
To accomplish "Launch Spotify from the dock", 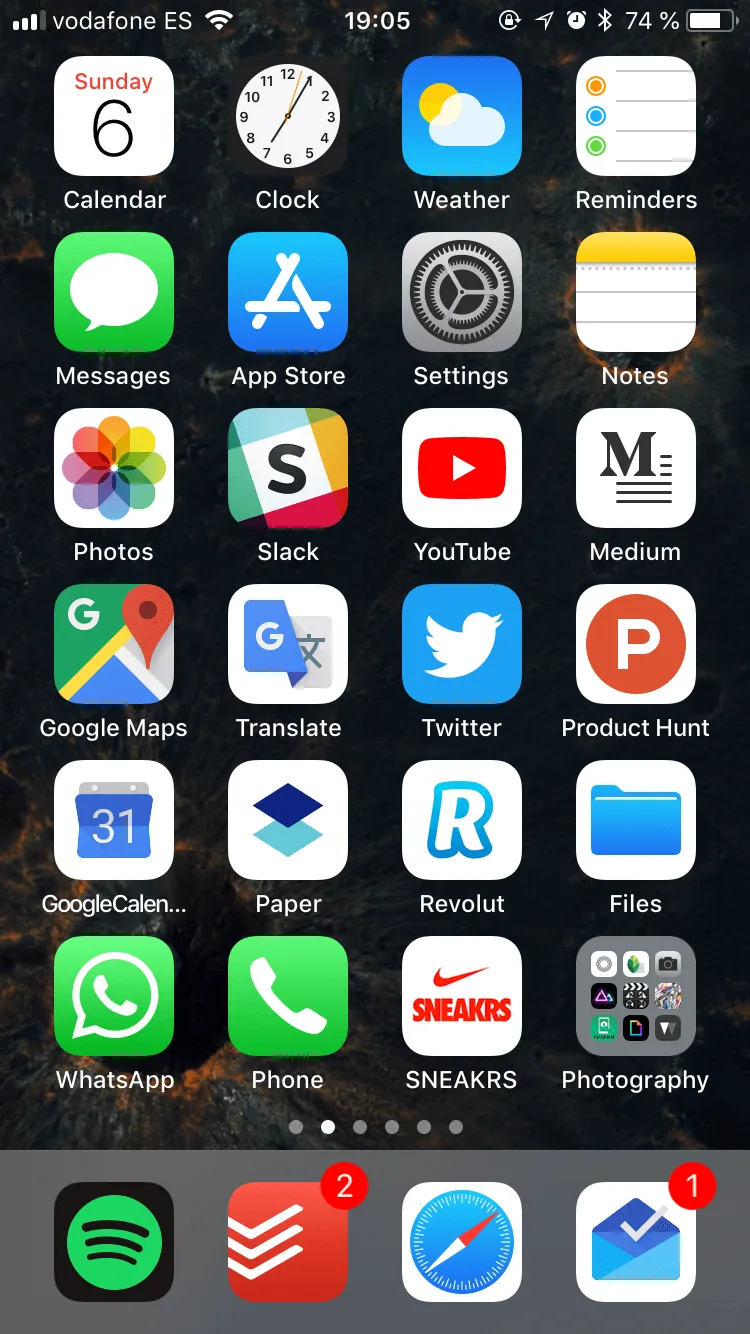I will [x=114, y=1242].
